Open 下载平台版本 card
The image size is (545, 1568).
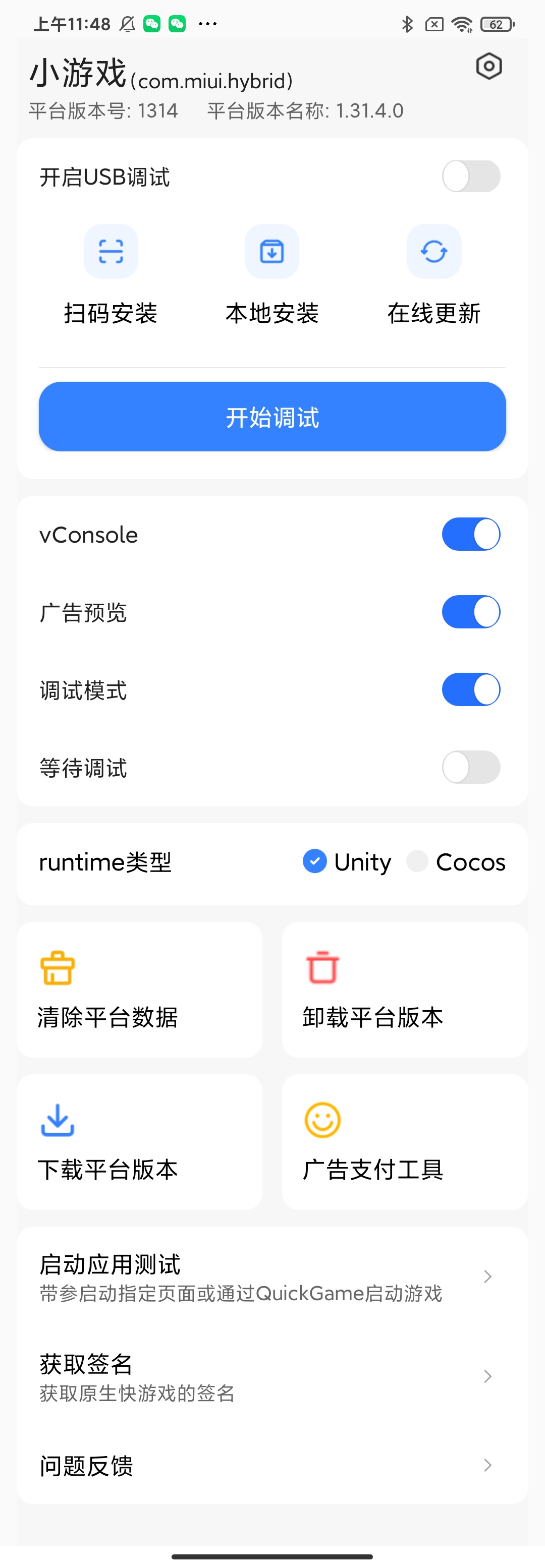tap(139, 1142)
